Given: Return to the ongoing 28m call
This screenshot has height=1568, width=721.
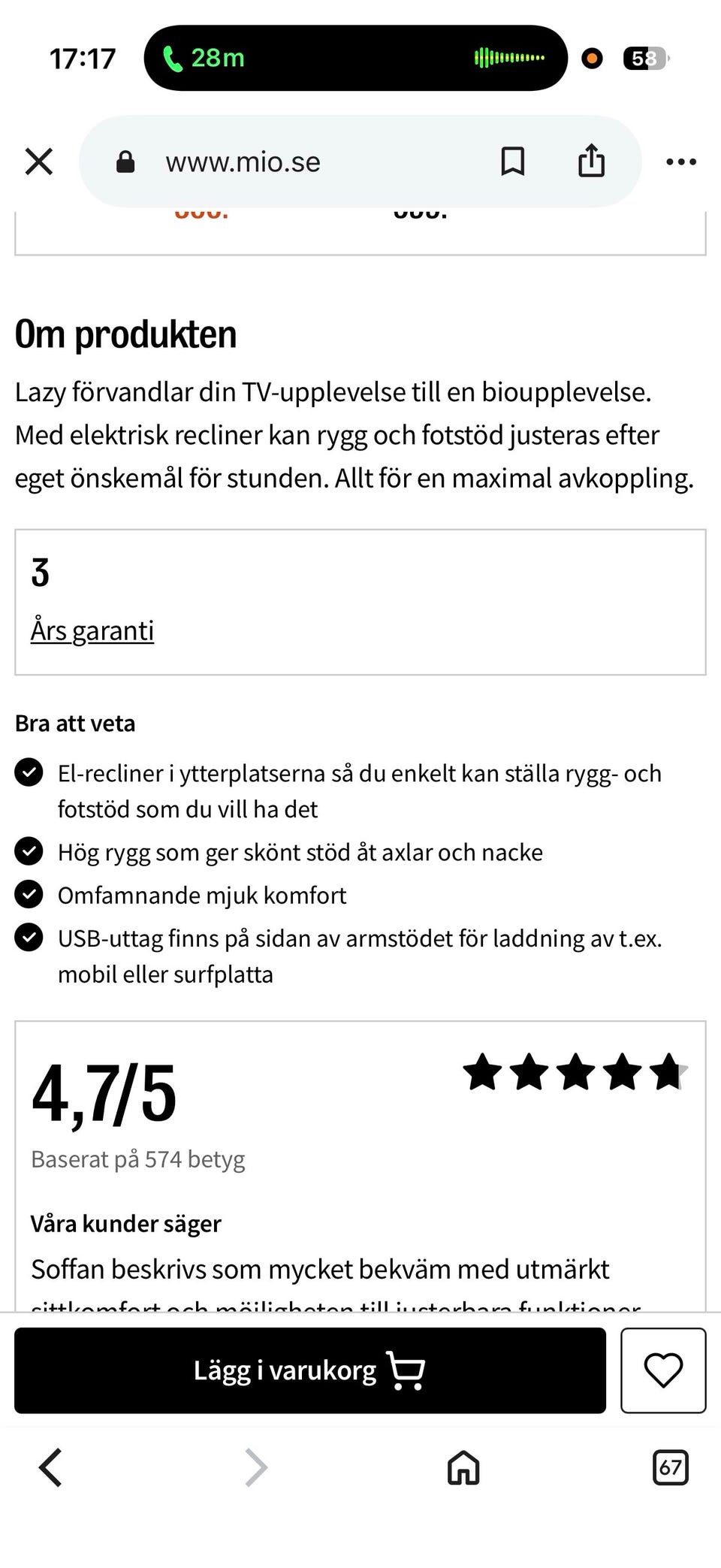Looking at the screenshot, I should 355,58.
